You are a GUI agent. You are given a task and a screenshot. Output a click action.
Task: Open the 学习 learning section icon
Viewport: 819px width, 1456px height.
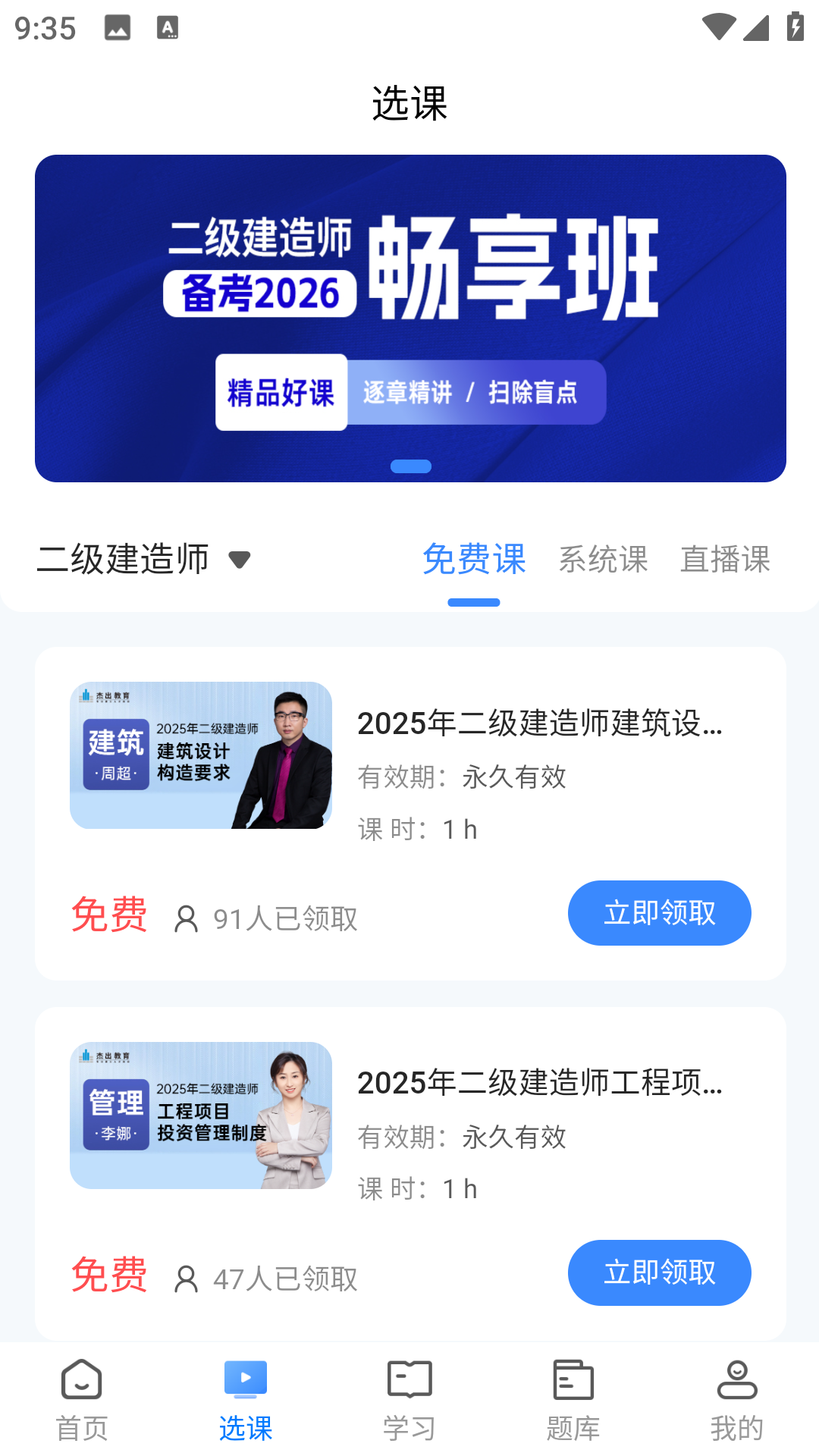tap(409, 1380)
